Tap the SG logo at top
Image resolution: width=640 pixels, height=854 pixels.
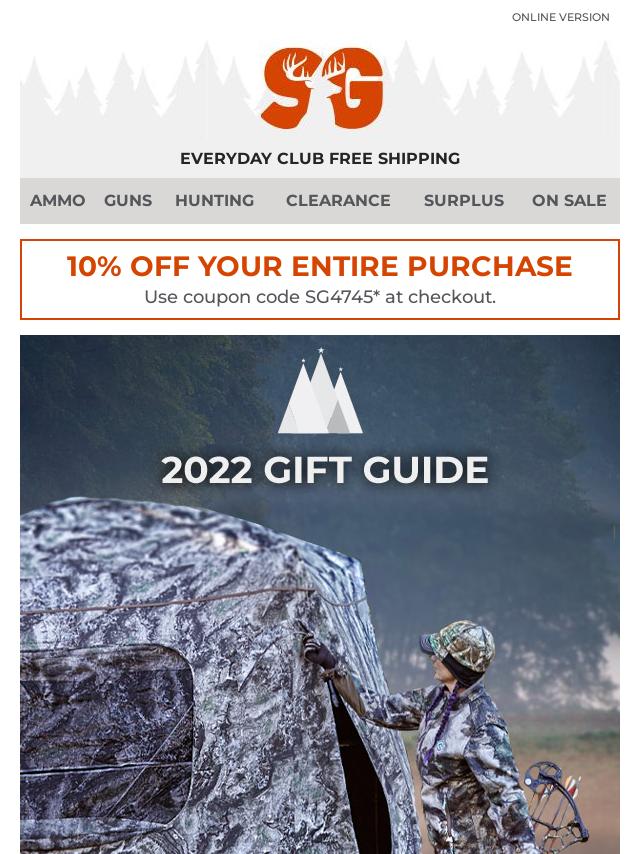[x=322, y=88]
